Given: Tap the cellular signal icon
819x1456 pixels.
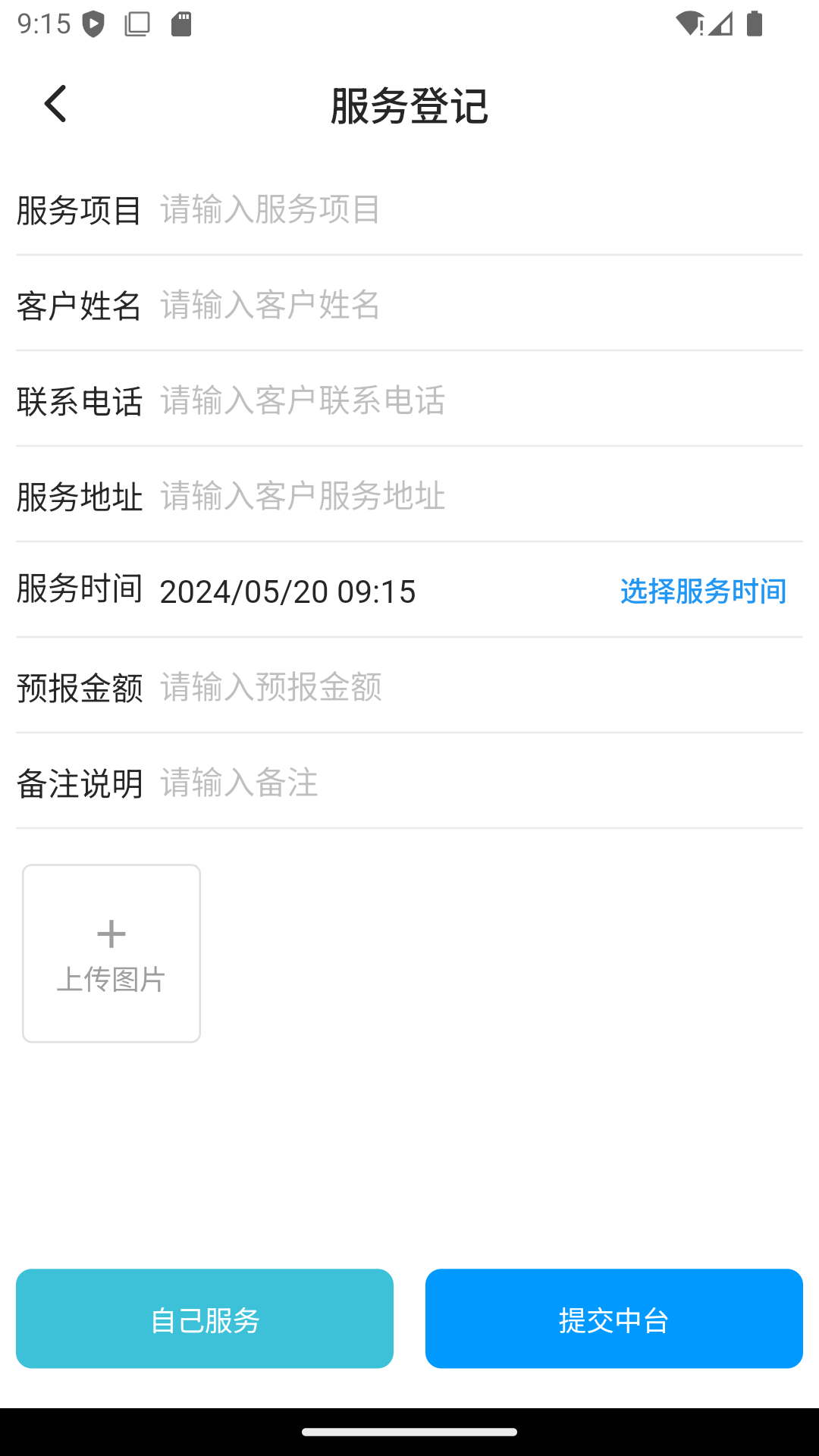Looking at the screenshot, I should [719, 24].
